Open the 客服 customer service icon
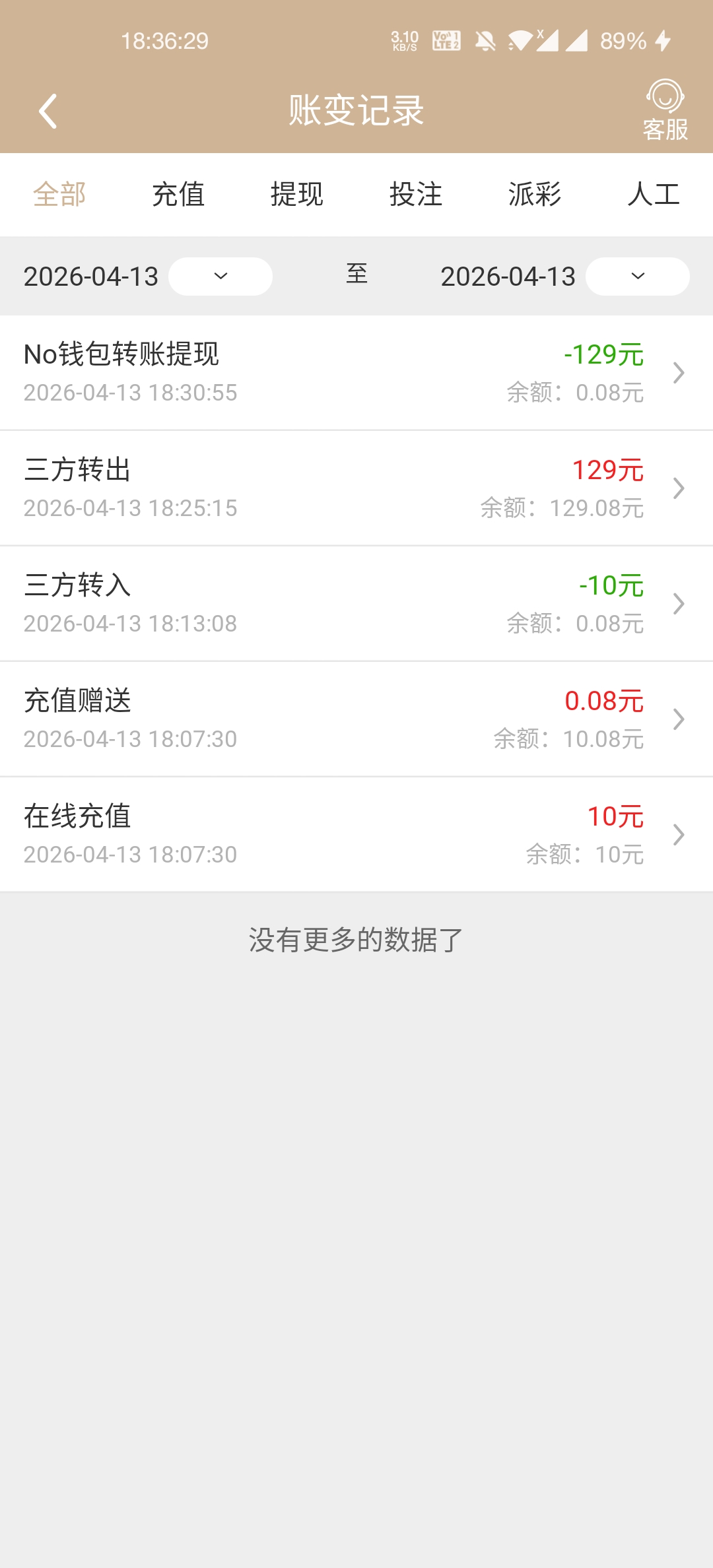 [665, 109]
